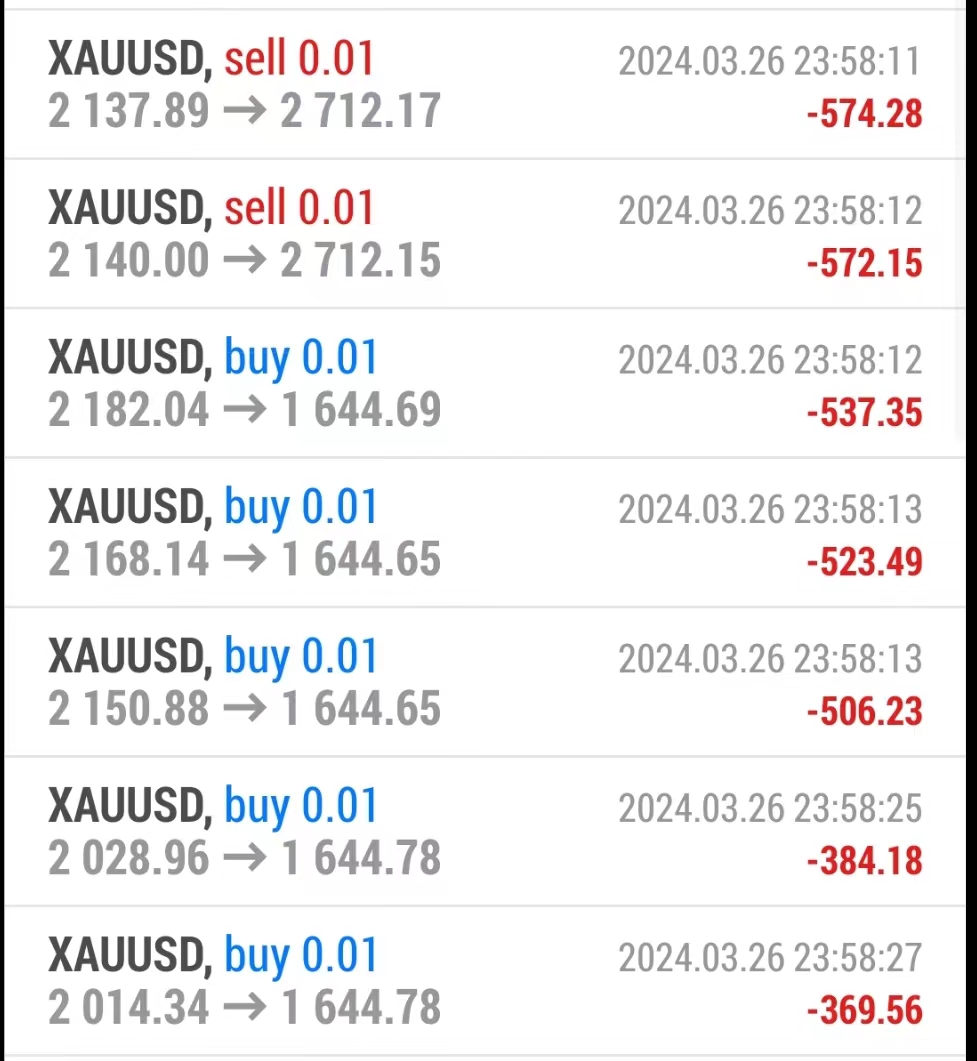This screenshot has height=1061, width=977.
Task: Open the sell trade with loss -572.15
Action: (x=480, y=234)
